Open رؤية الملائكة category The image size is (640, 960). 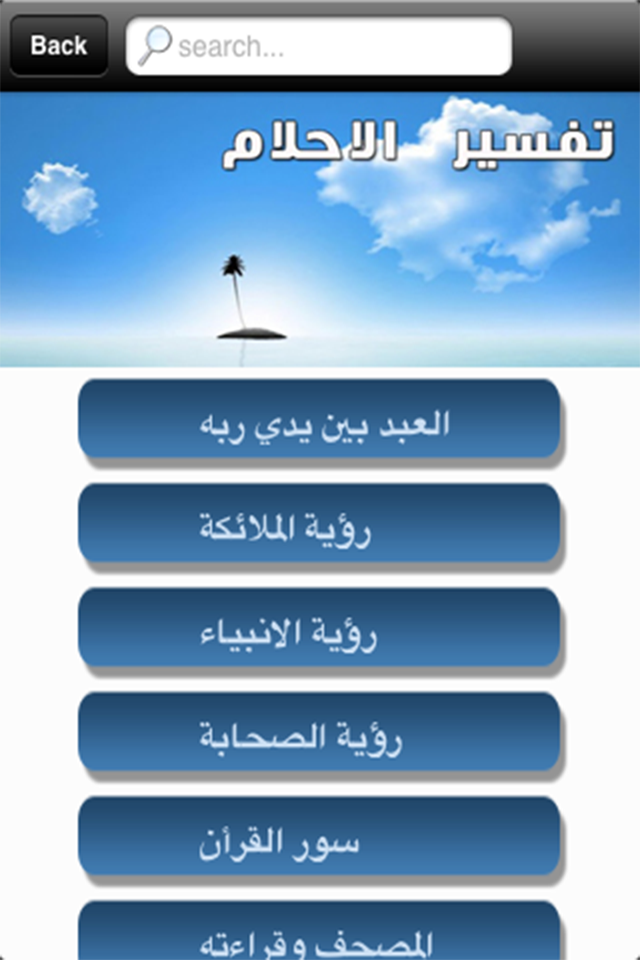point(319,525)
